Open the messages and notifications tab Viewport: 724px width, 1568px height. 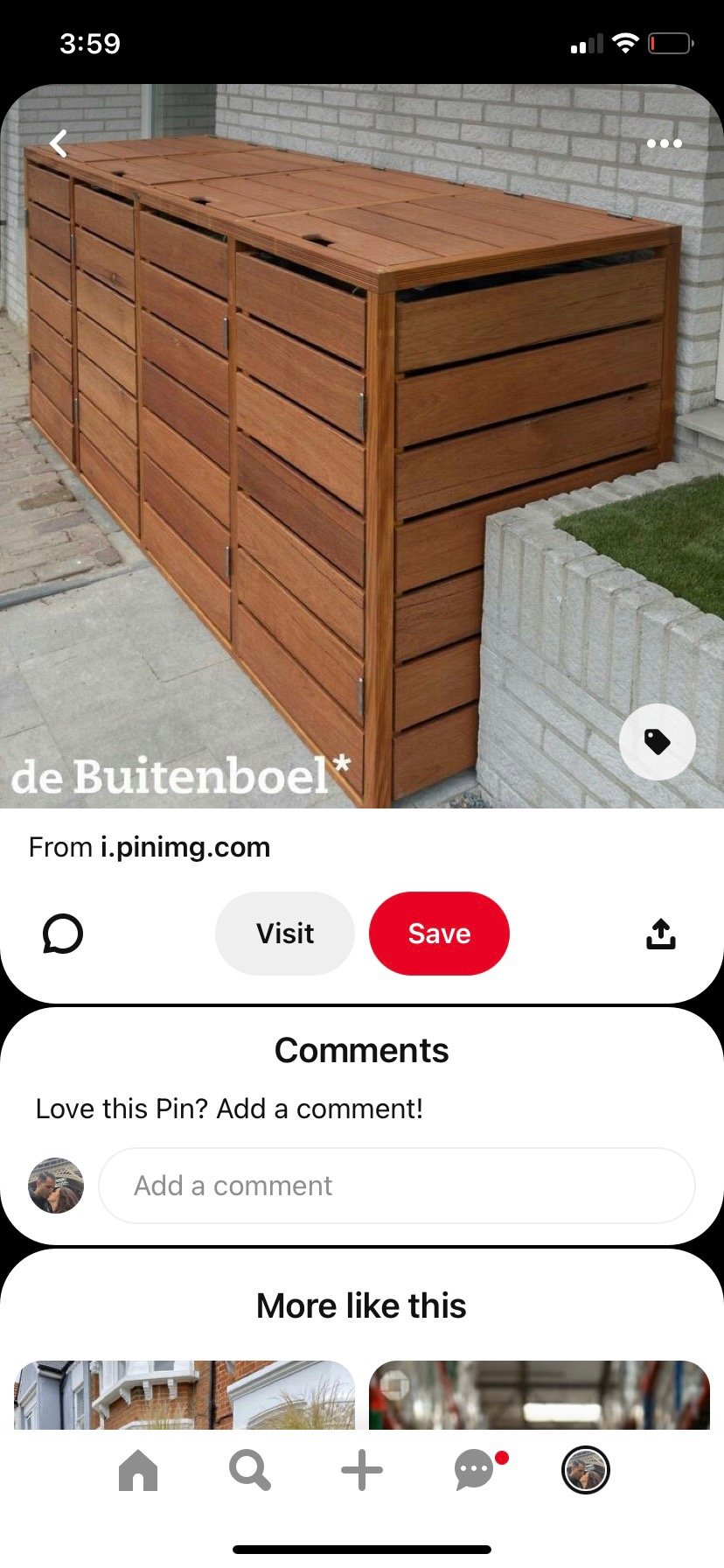[476, 1470]
